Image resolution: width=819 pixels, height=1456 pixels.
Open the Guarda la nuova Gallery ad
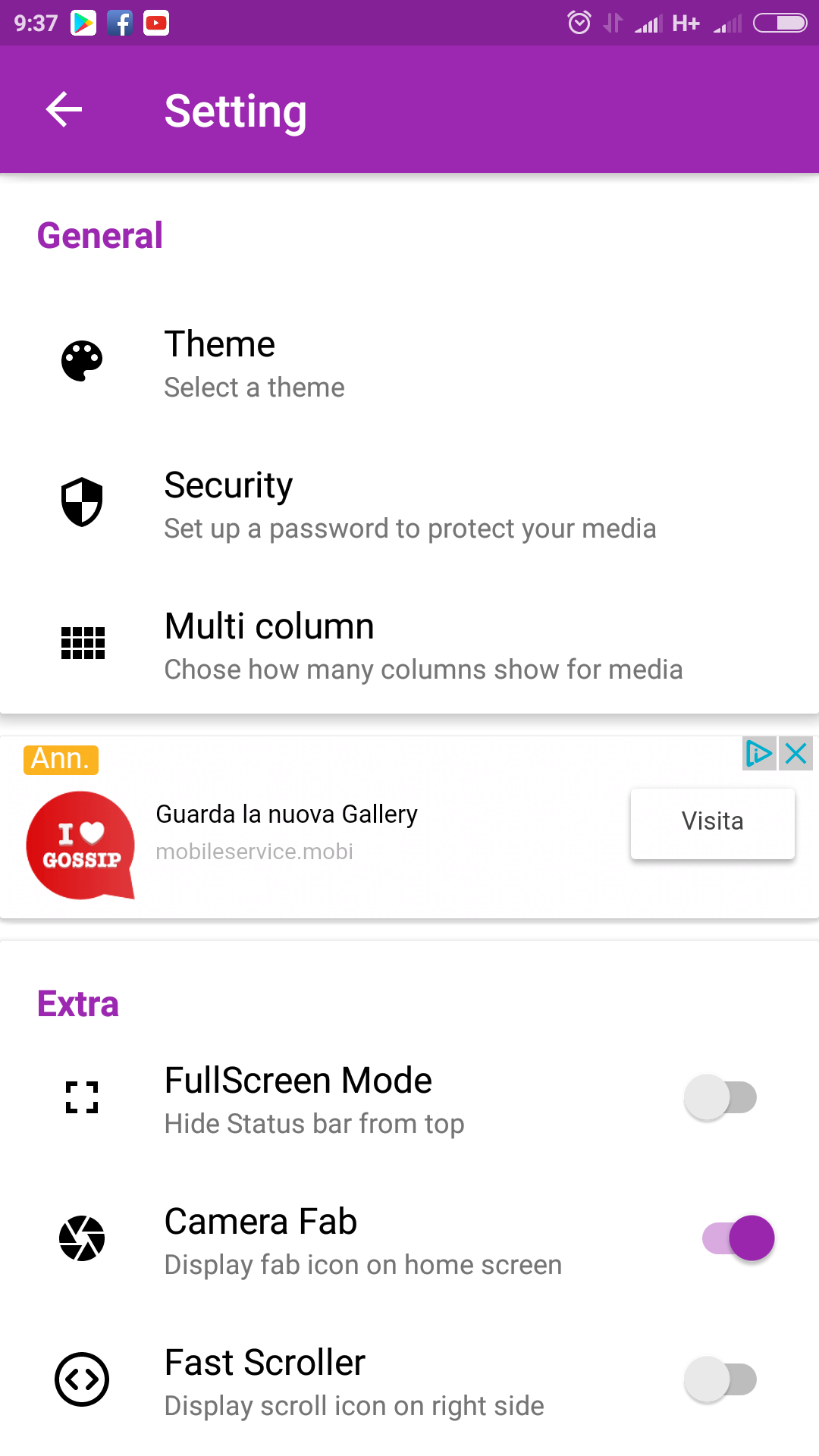click(x=287, y=814)
